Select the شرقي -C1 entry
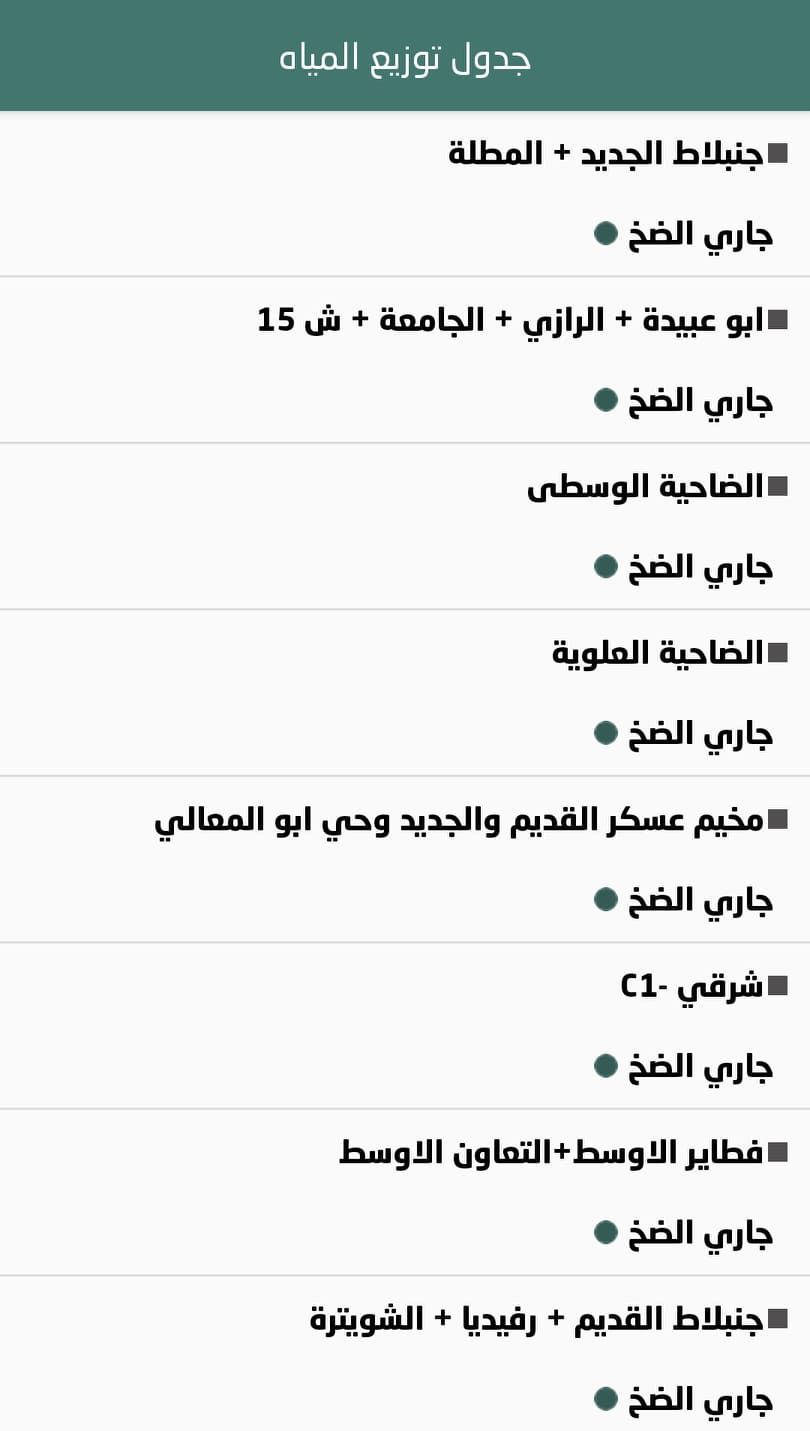810x1431 pixels. click(x=691, y=987)
